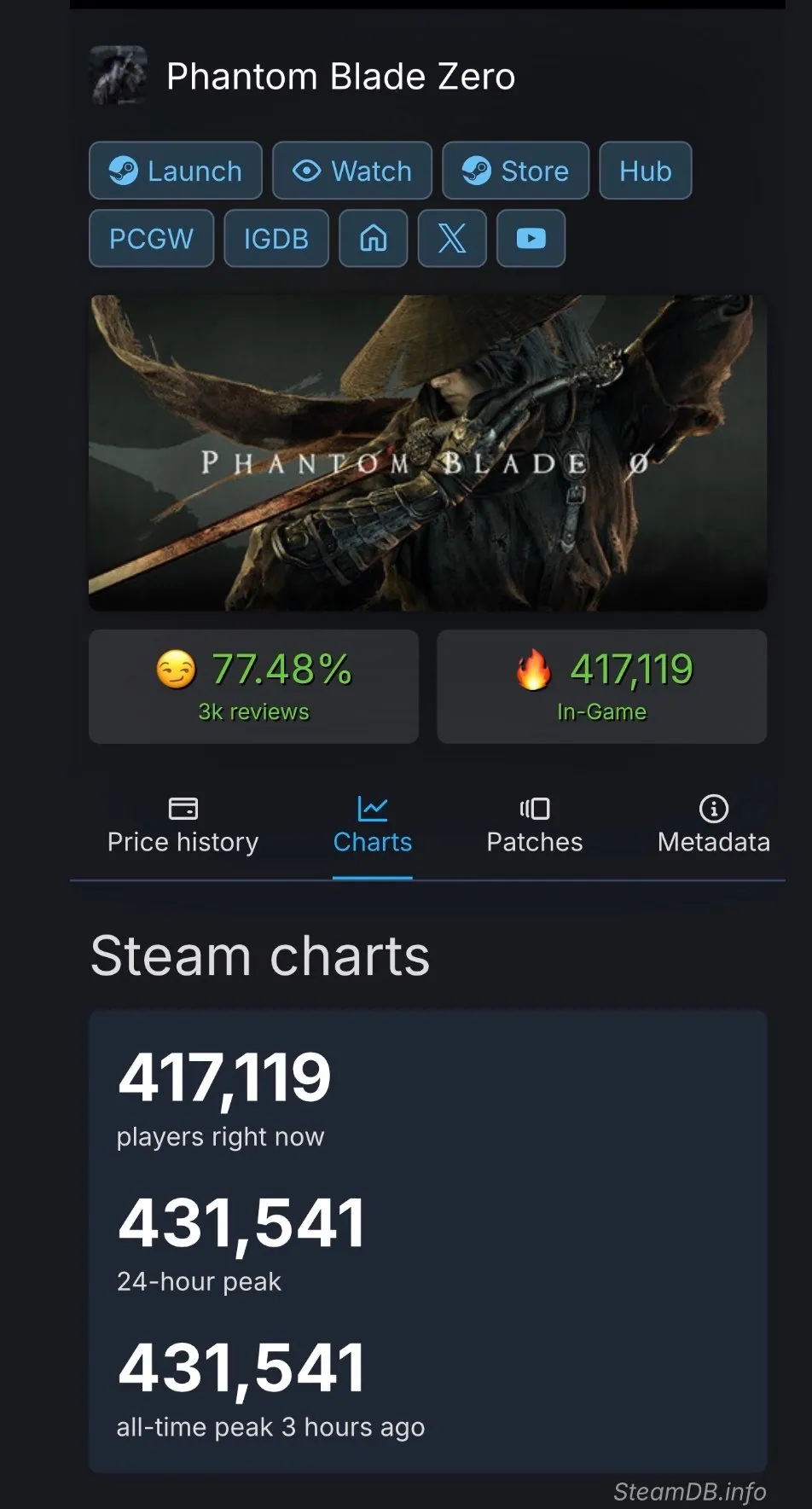Tap the Watch button
The height and width of the screenshot is (1509, 812).
point(352,171)
